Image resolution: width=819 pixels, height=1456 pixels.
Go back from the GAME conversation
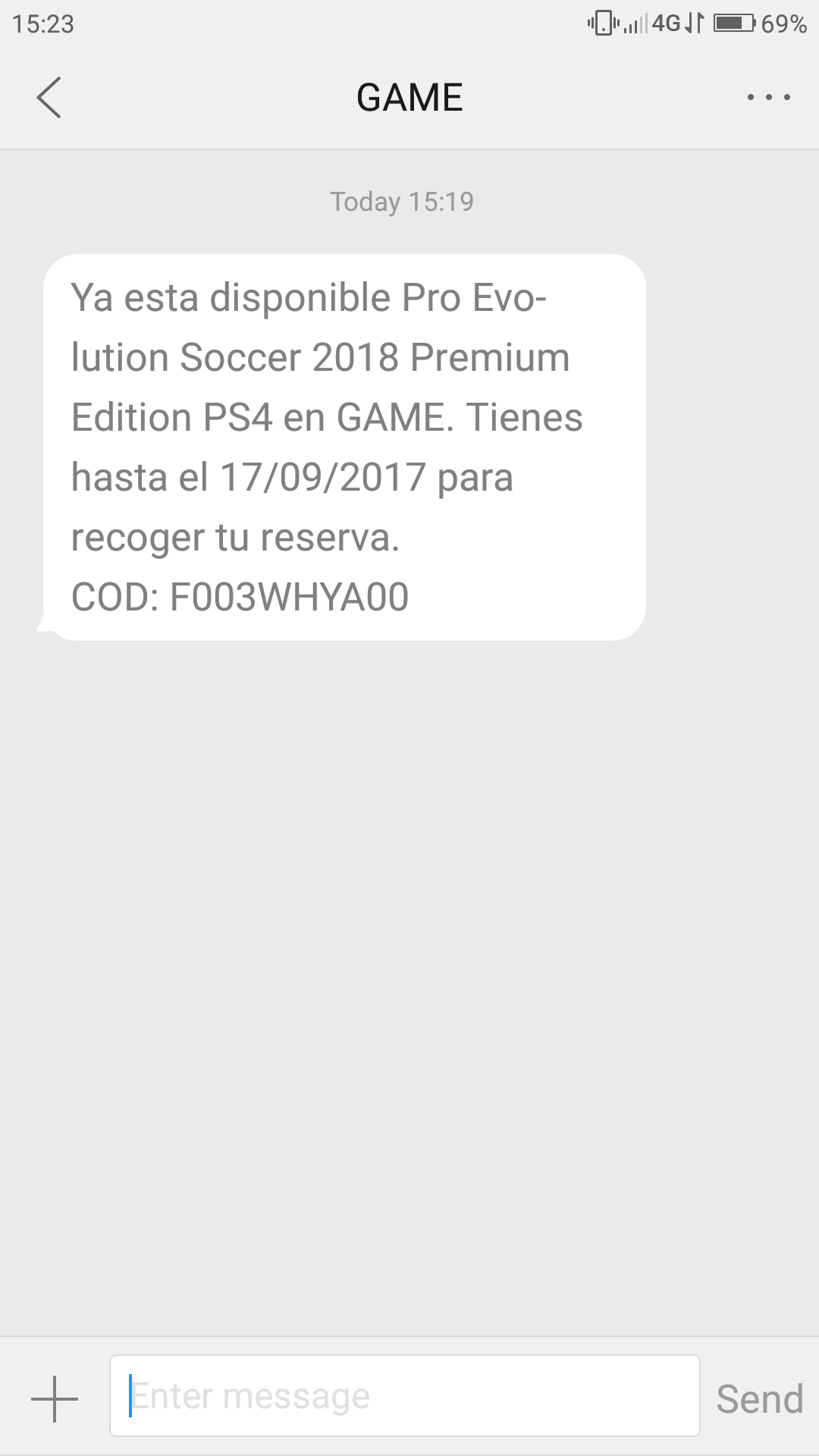point(49,98)
